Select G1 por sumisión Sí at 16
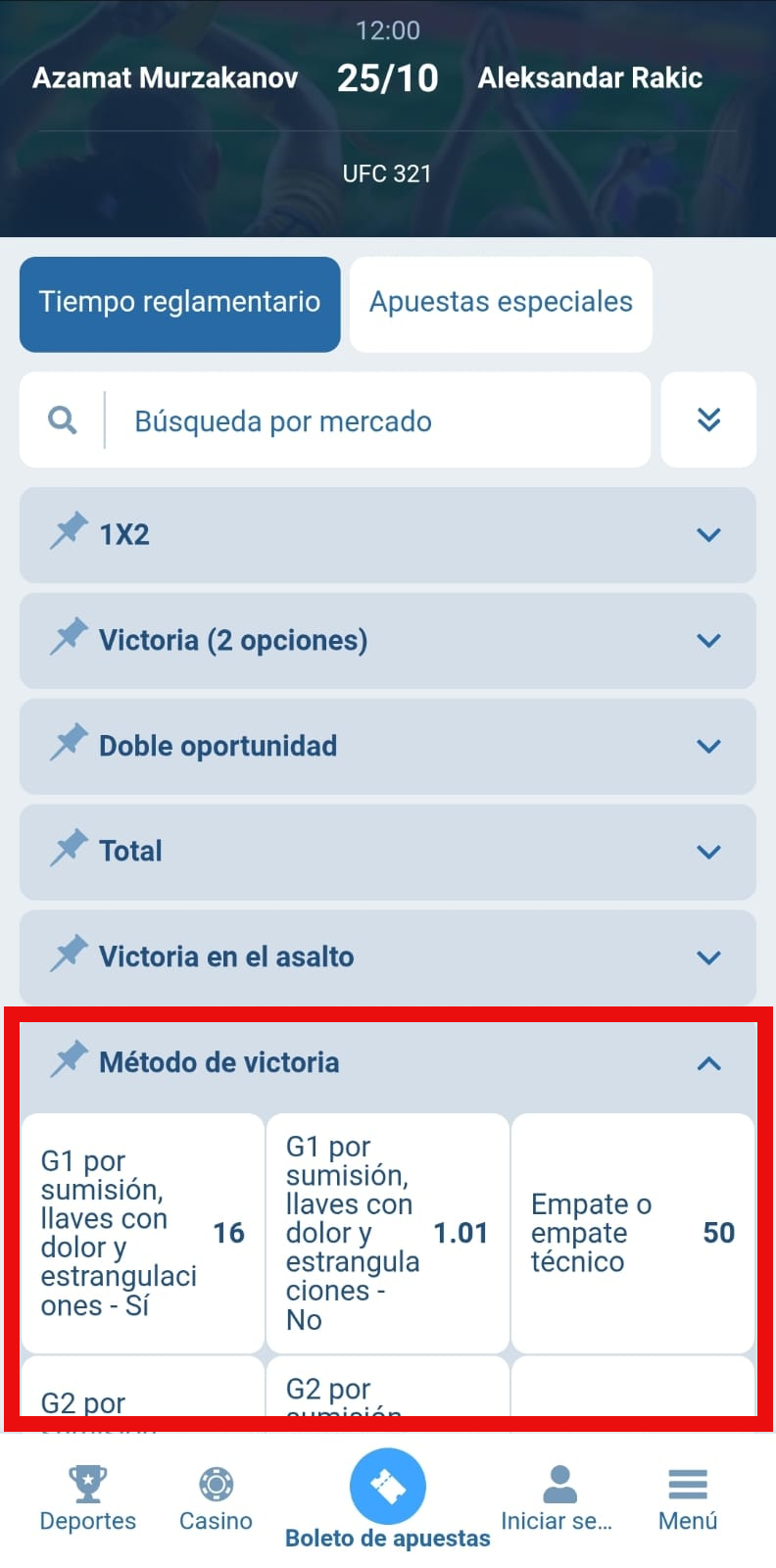Viewport: 776px width, 1568px height. coord(143,1233)
